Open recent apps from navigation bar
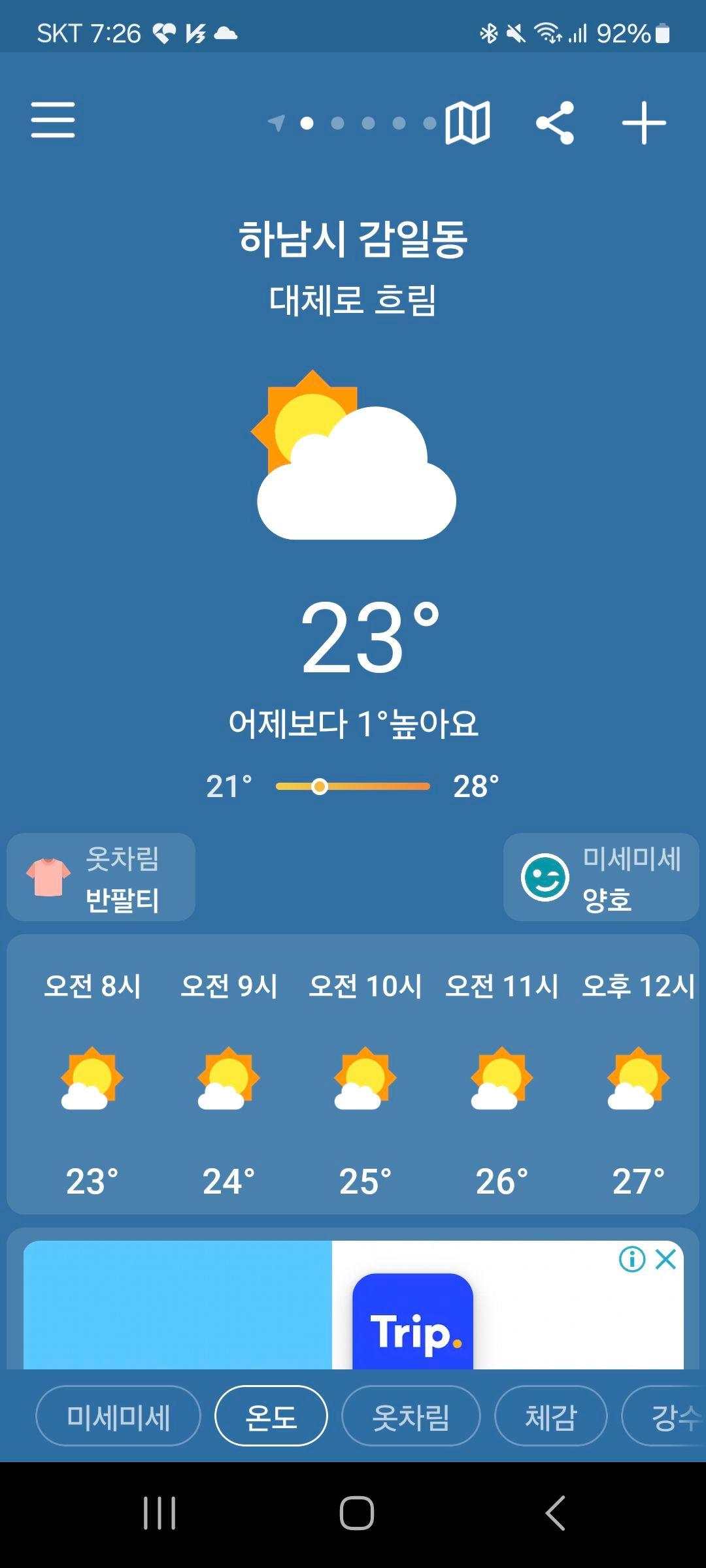706x1568 pixels. click(160, 1512)
